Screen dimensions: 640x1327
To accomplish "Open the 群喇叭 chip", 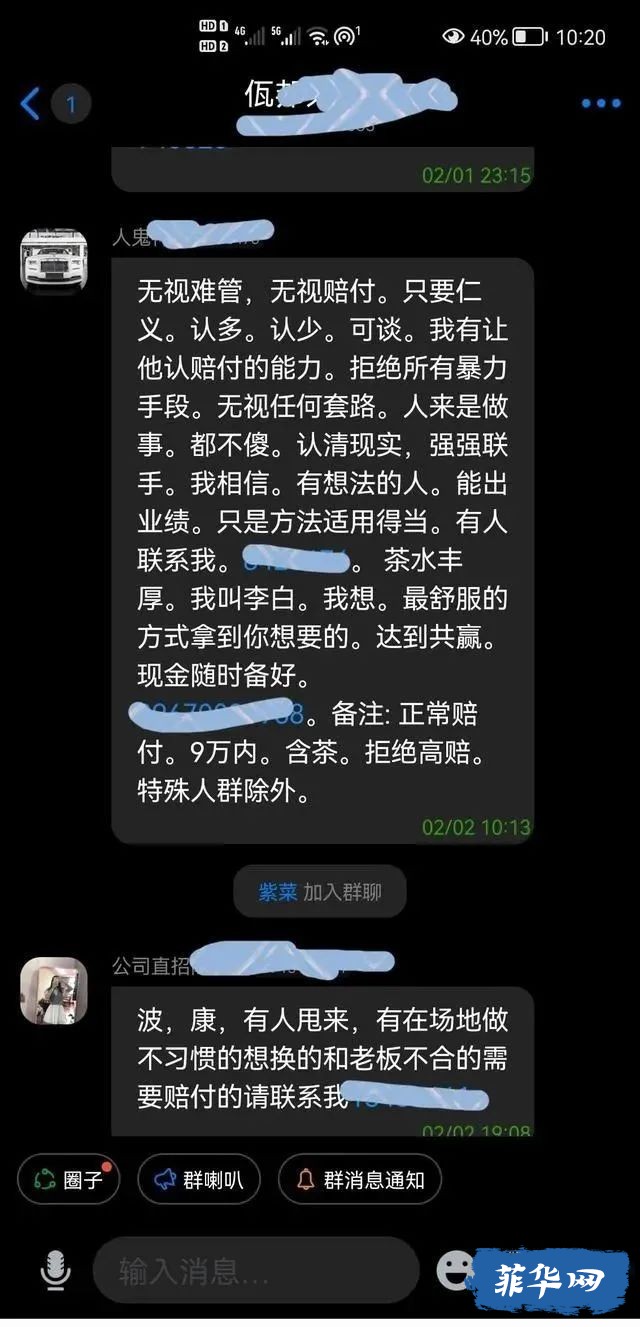I will [x=199, y=1180].
